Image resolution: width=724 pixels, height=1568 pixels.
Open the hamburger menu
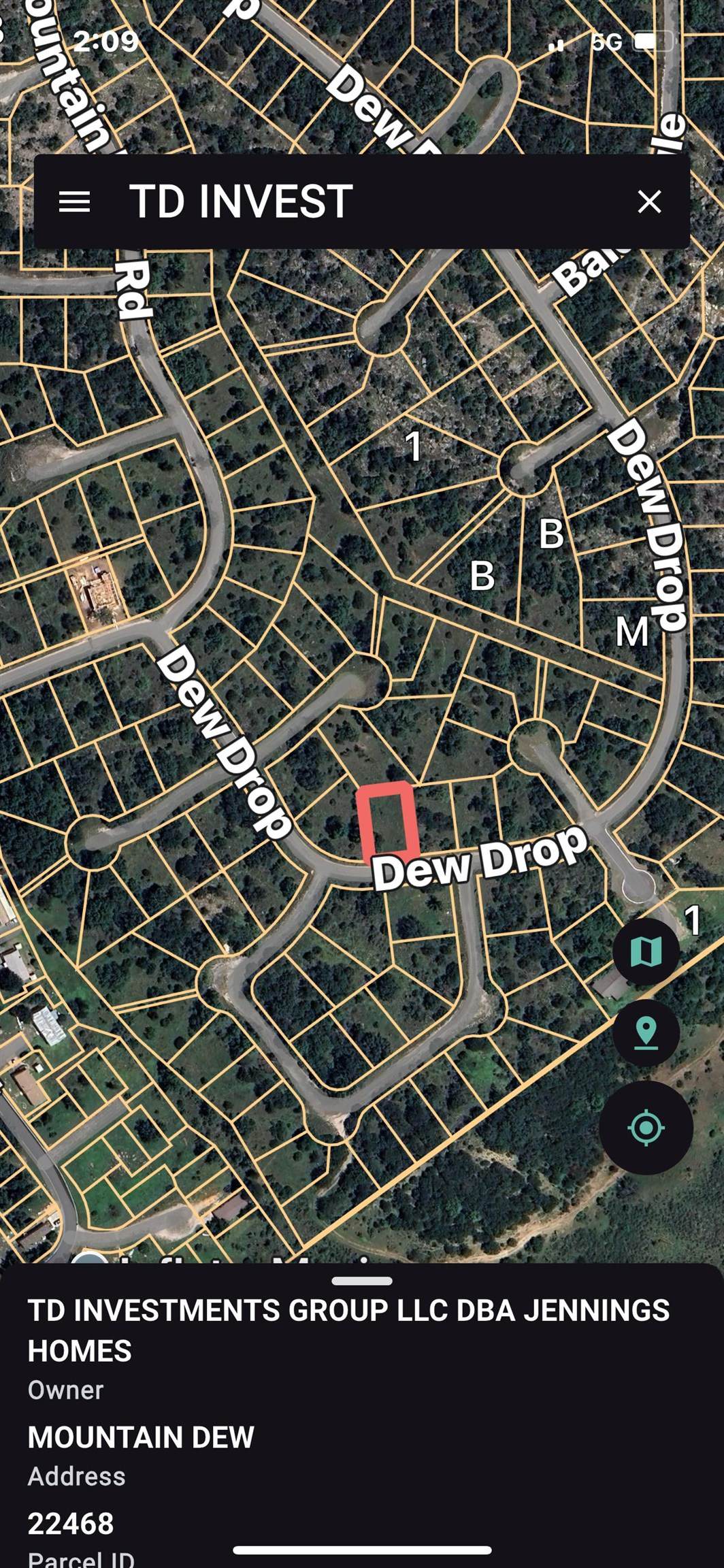click(x=75, y=201)
